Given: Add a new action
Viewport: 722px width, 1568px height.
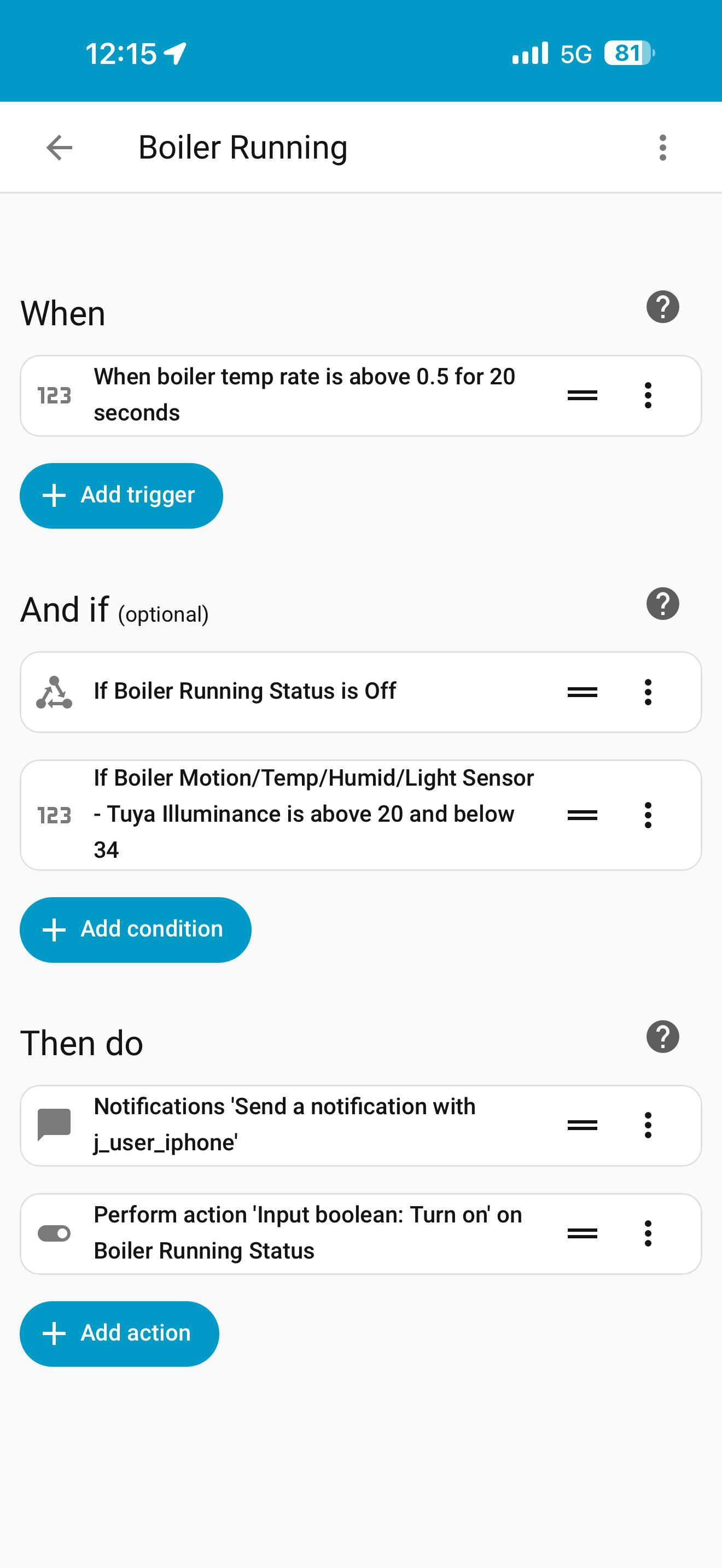Looking at the screenshot, I should coord(119,1333).
